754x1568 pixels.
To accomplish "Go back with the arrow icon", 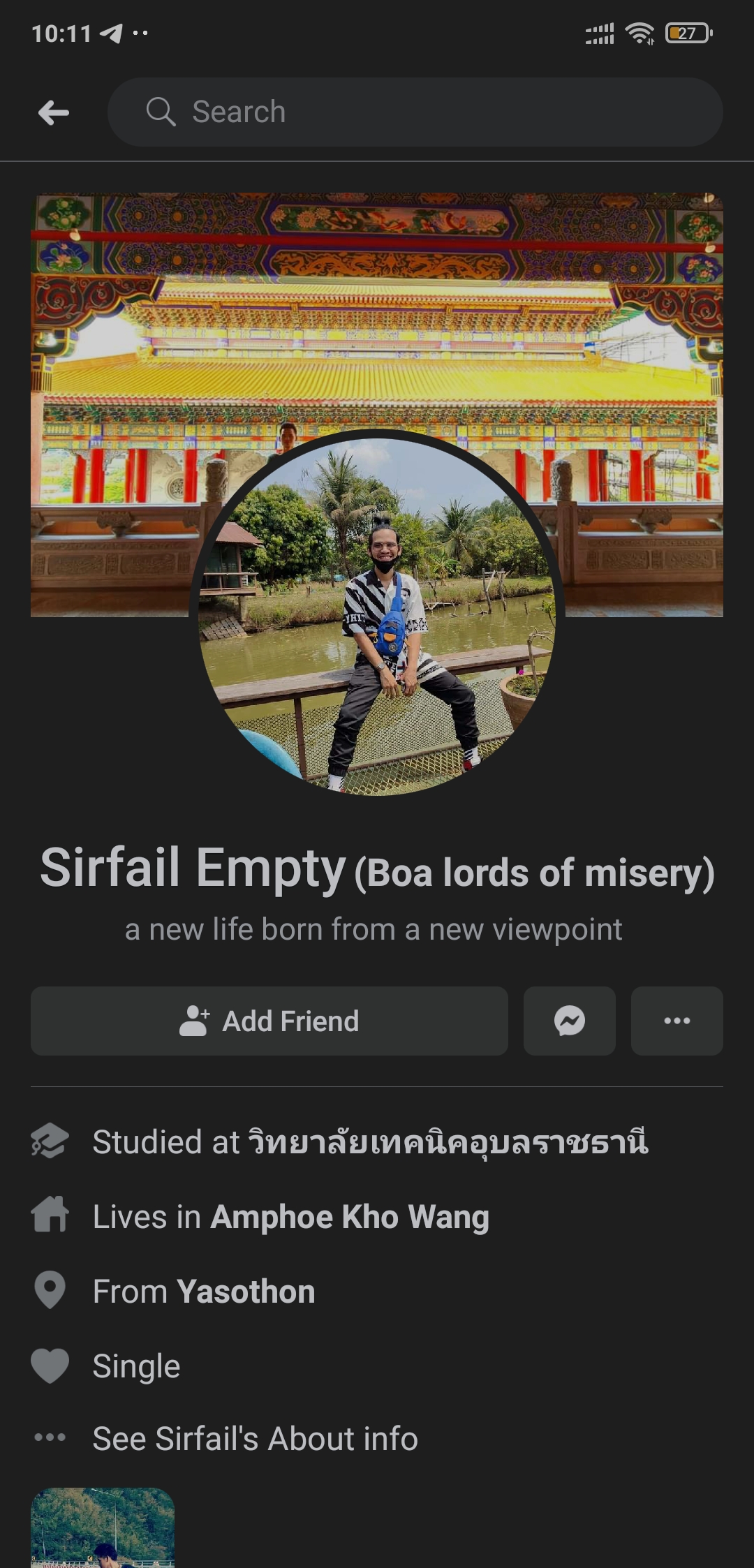I will tap(54, 112).
